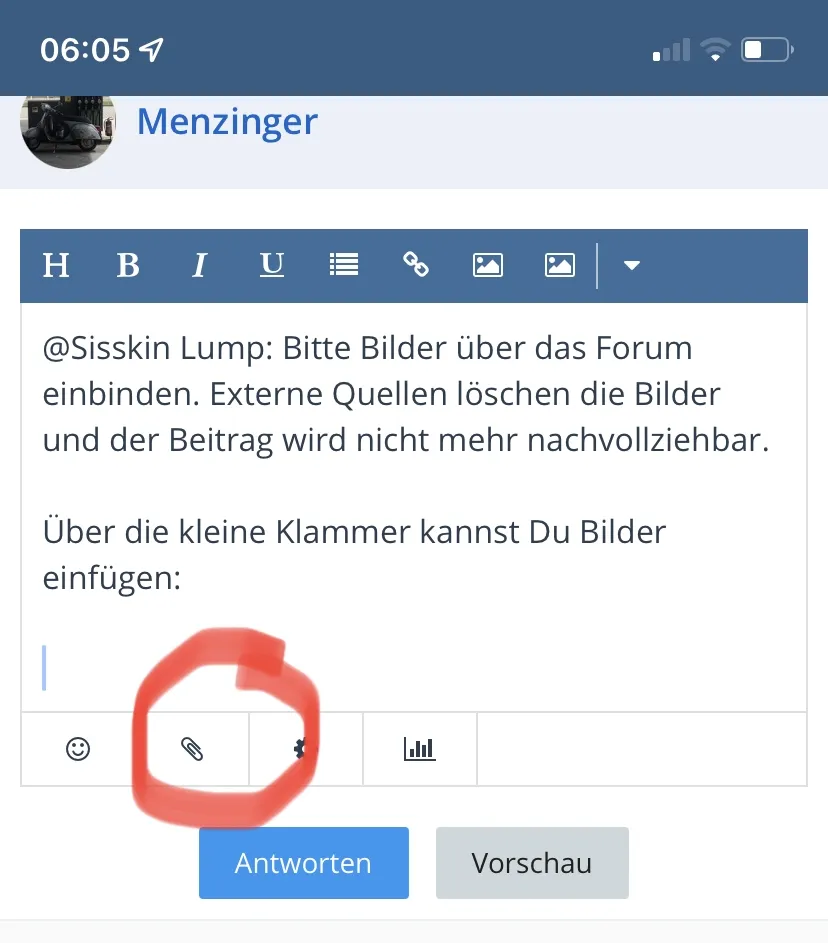Open the poll options chart icon
This screenshot has width=828, height=943.
pos(420,749)
